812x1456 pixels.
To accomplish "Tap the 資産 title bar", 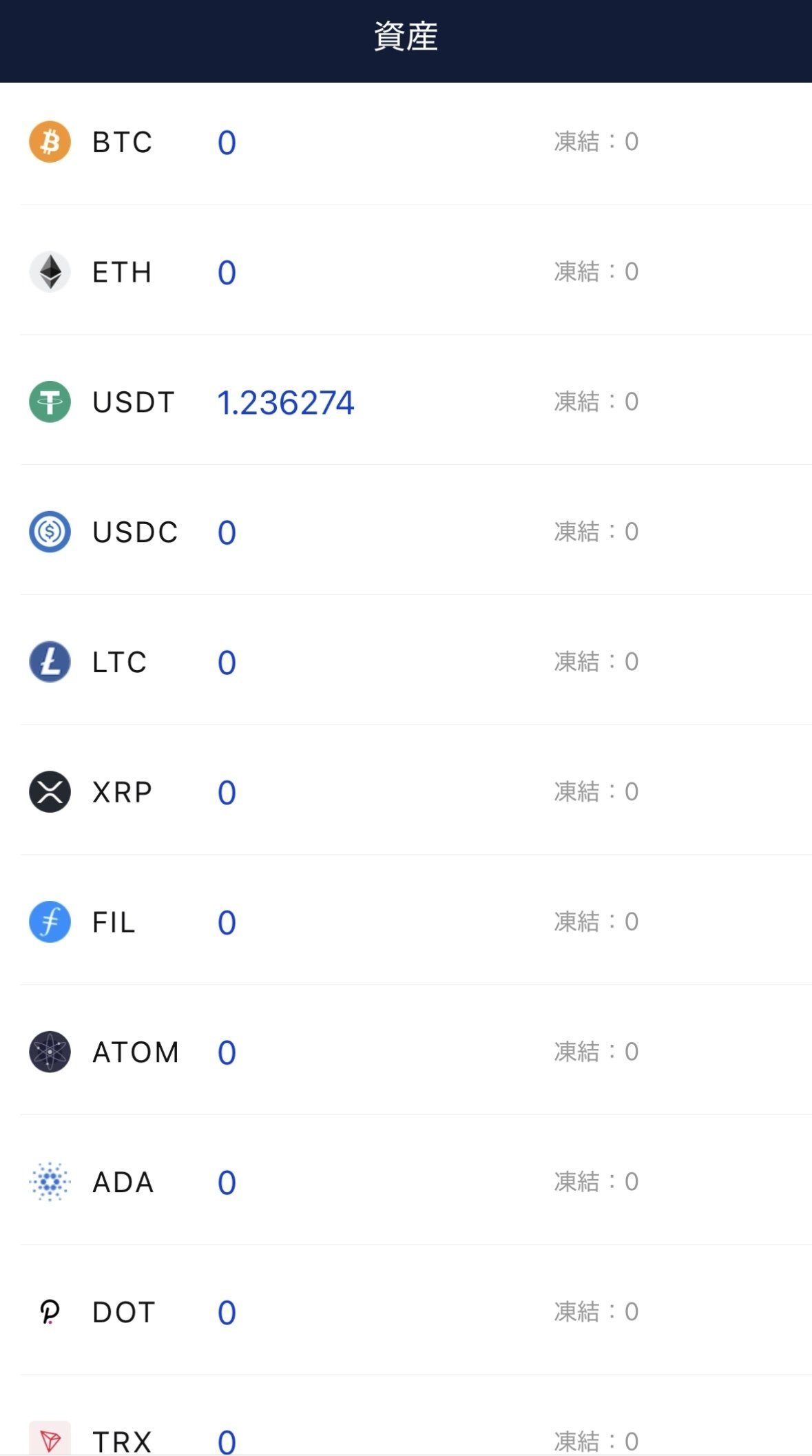I will point(406,39).
